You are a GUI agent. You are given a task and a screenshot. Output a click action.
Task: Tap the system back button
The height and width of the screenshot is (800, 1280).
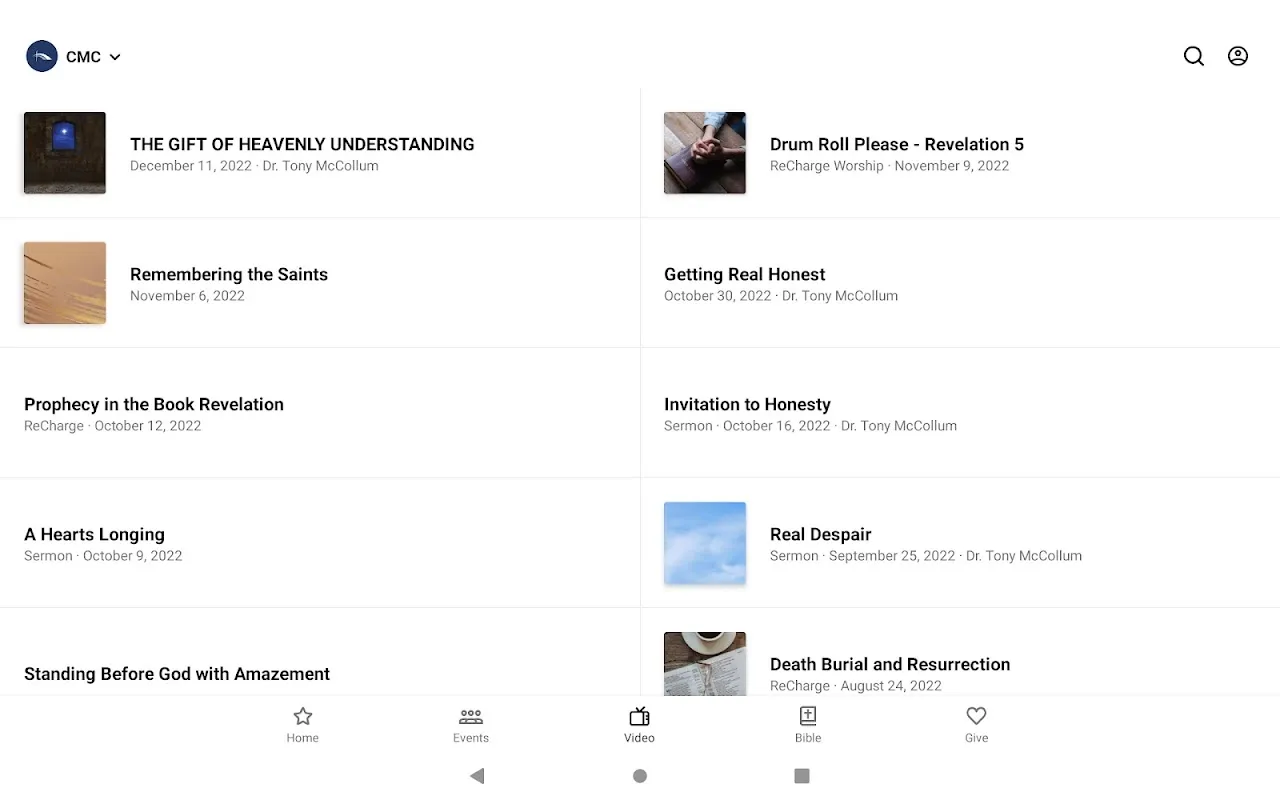click(477, 776)
